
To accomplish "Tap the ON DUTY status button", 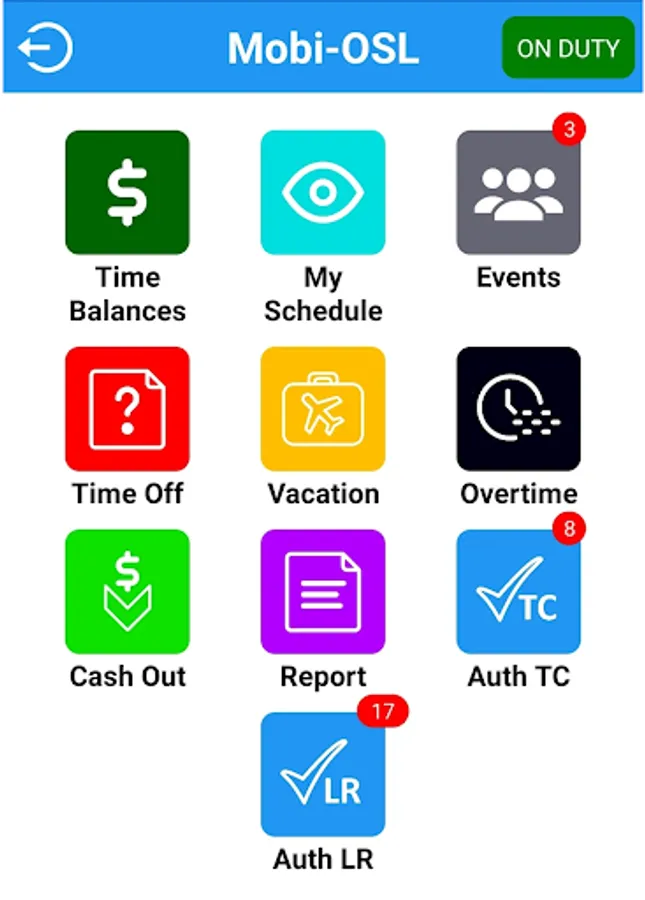I will [x=568, y=48].
